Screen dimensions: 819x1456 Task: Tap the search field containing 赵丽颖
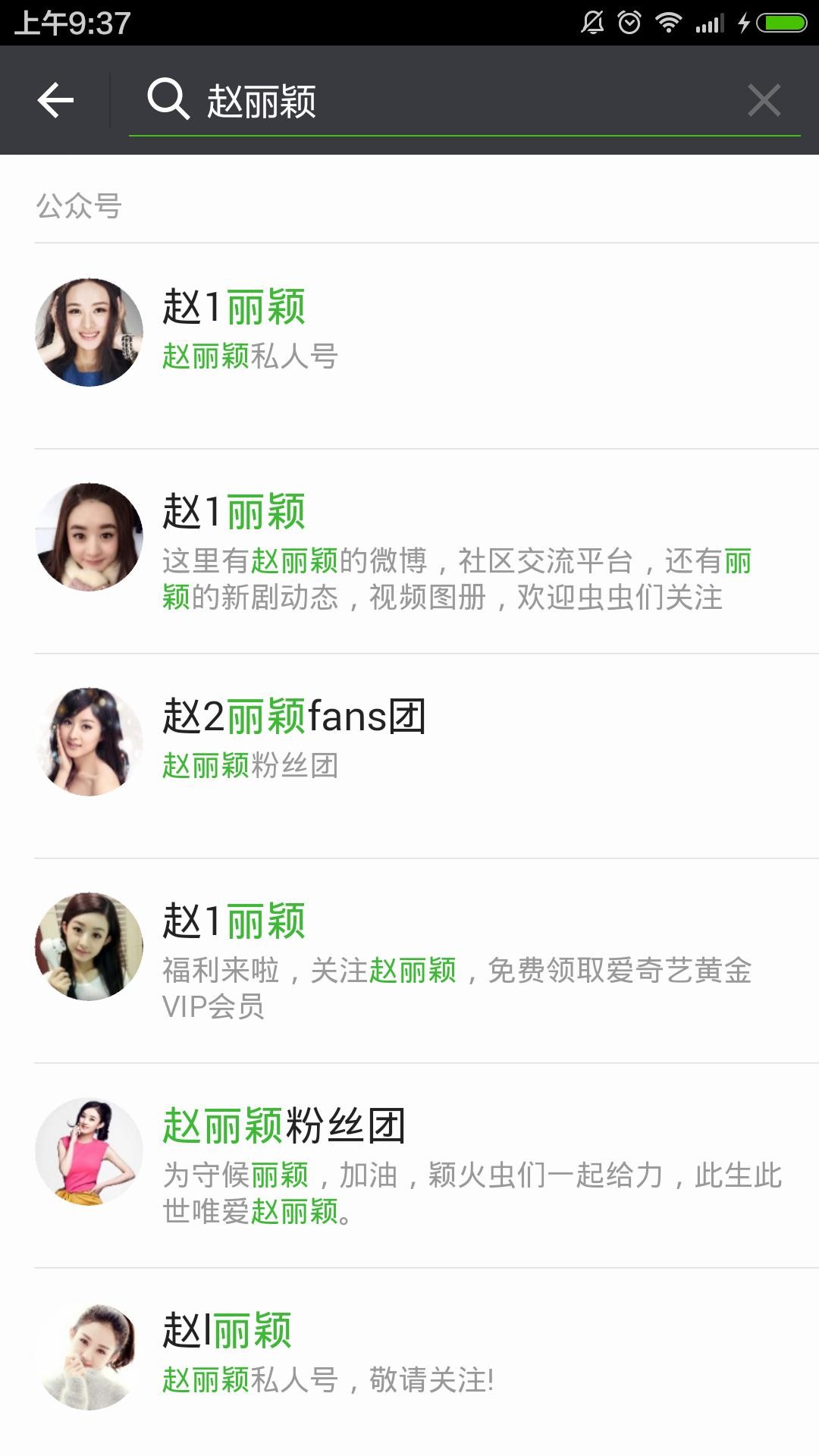tap(455, 101)
